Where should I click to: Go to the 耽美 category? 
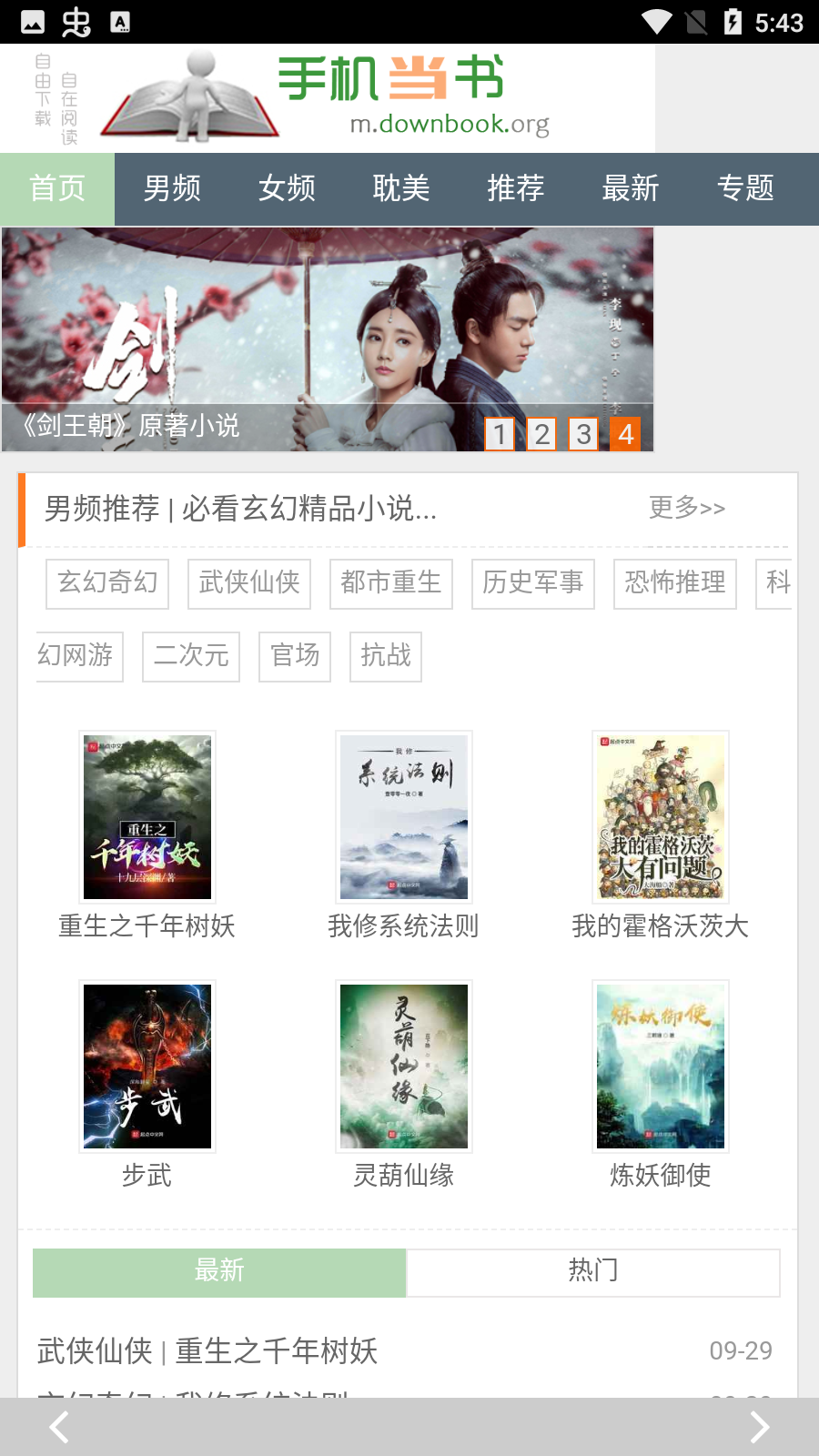pyautogui.click(x=401, y=188)
